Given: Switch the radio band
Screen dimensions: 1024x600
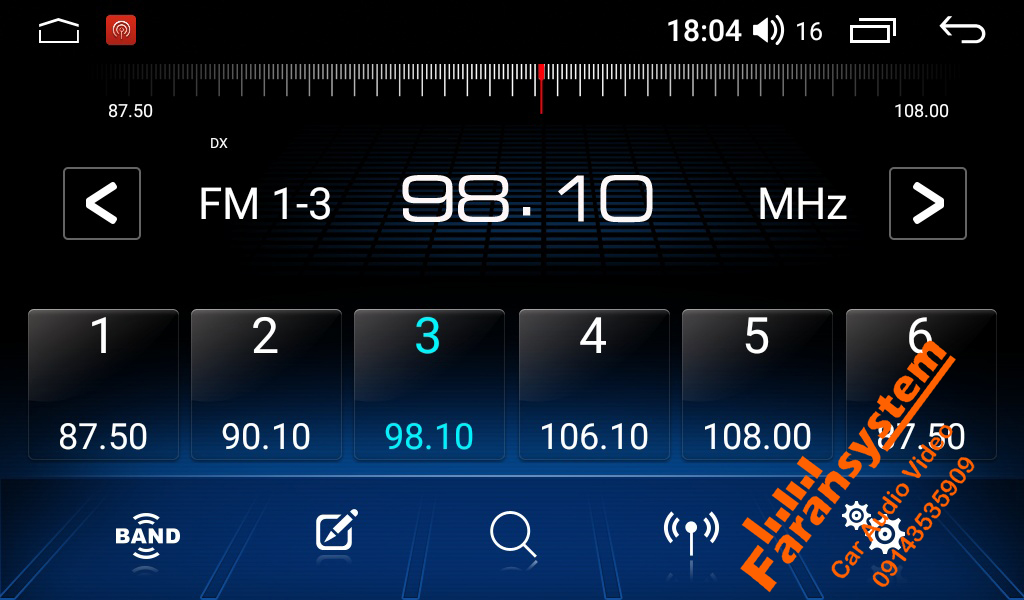Looking at the screenshot, I should tap(148, 535).
